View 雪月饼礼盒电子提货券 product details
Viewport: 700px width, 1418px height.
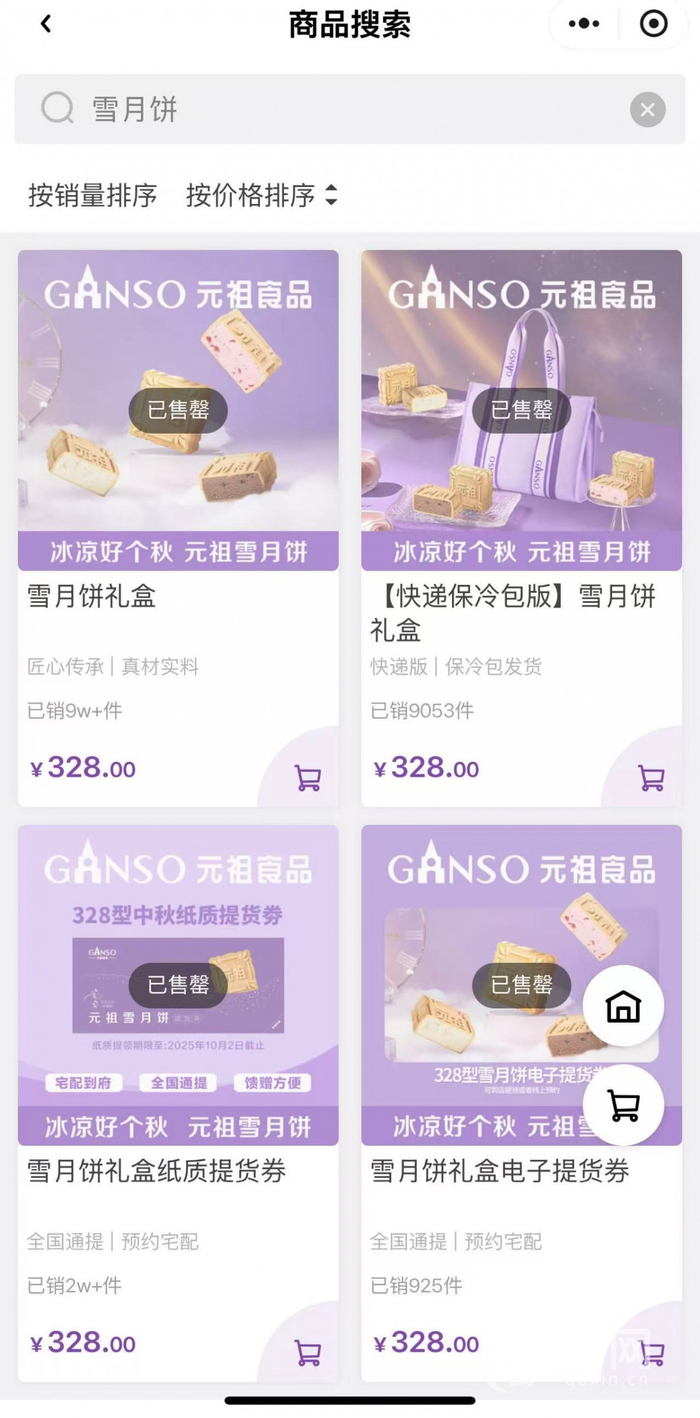coord(500,1171)
